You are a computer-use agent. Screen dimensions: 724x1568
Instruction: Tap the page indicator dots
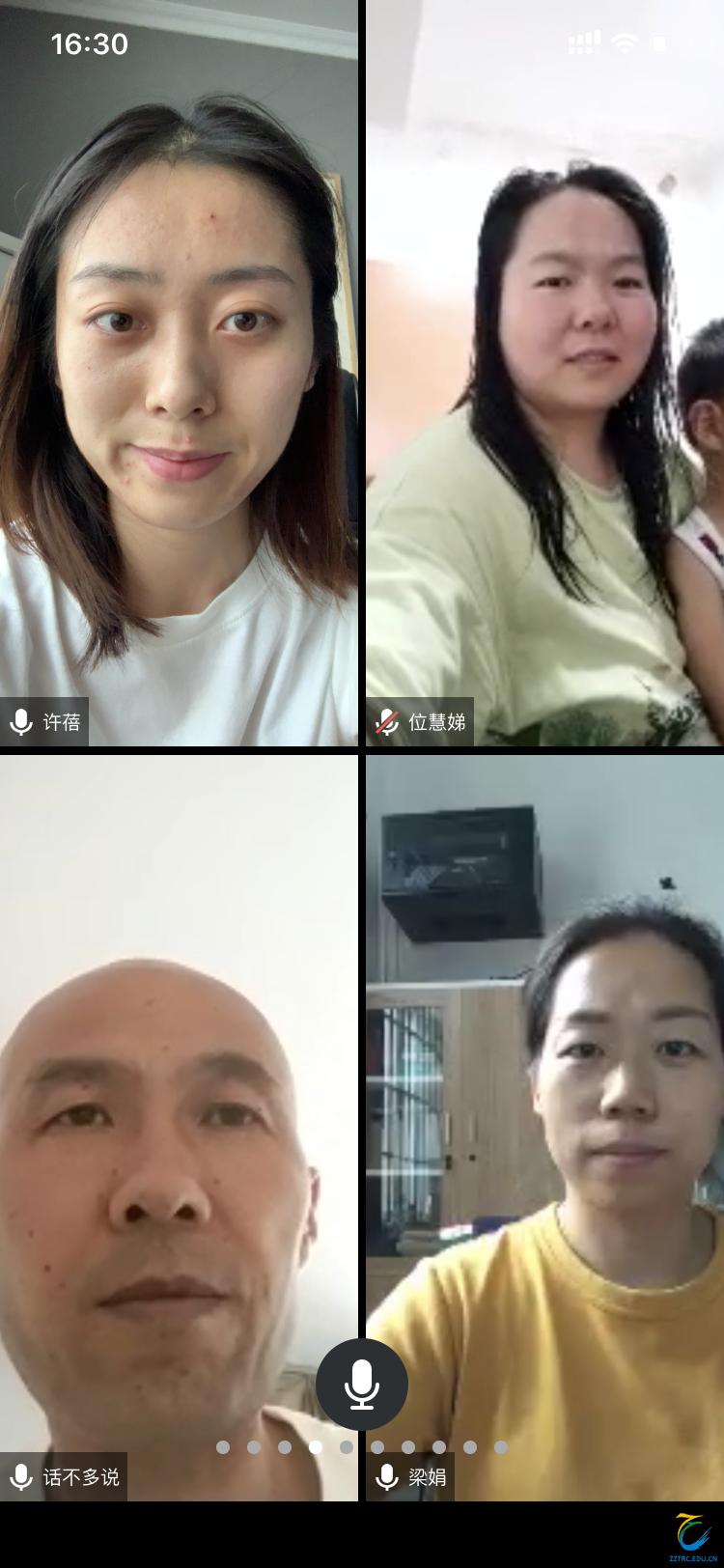(x=362, y=1447)
